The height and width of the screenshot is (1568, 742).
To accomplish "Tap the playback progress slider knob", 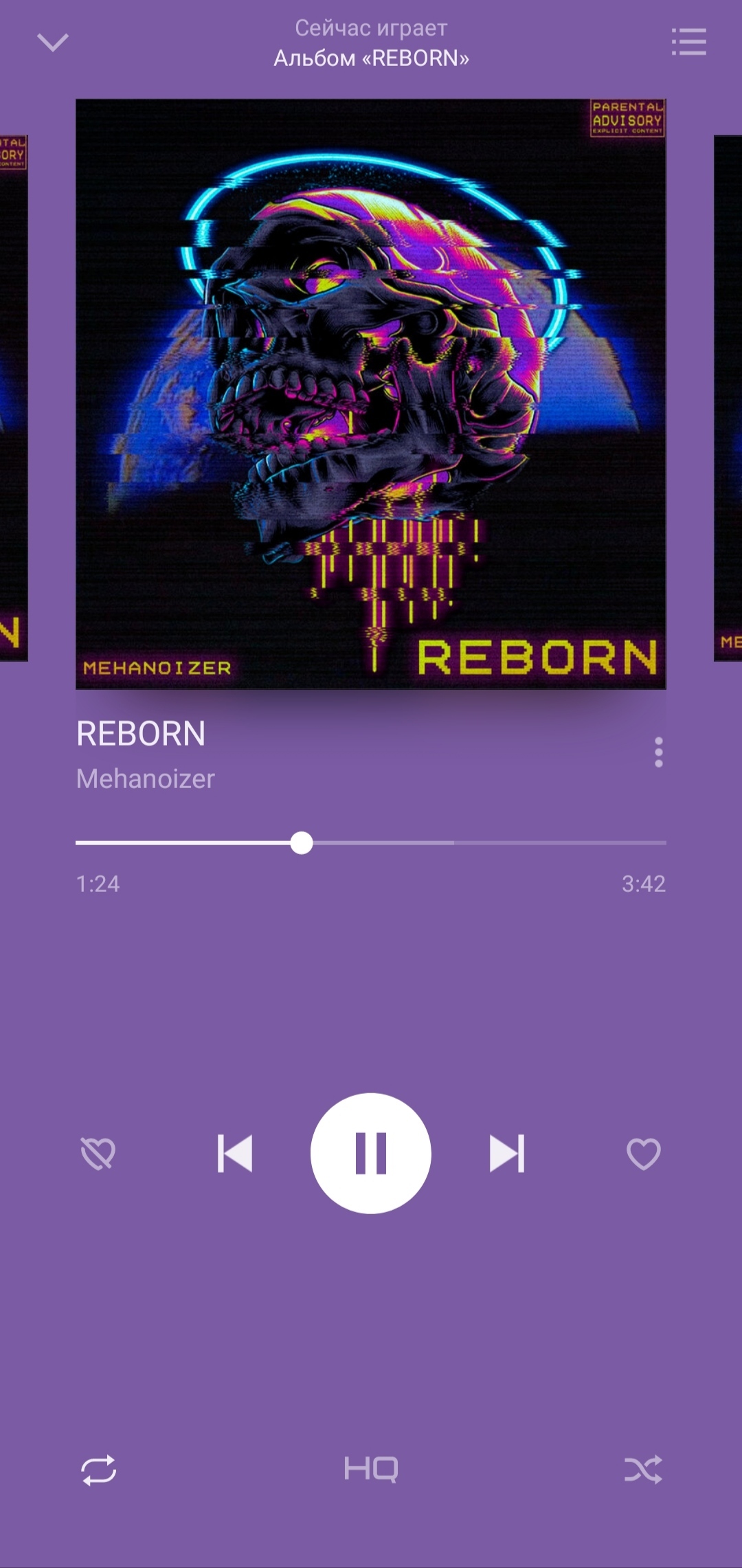I will click(301, 842).
